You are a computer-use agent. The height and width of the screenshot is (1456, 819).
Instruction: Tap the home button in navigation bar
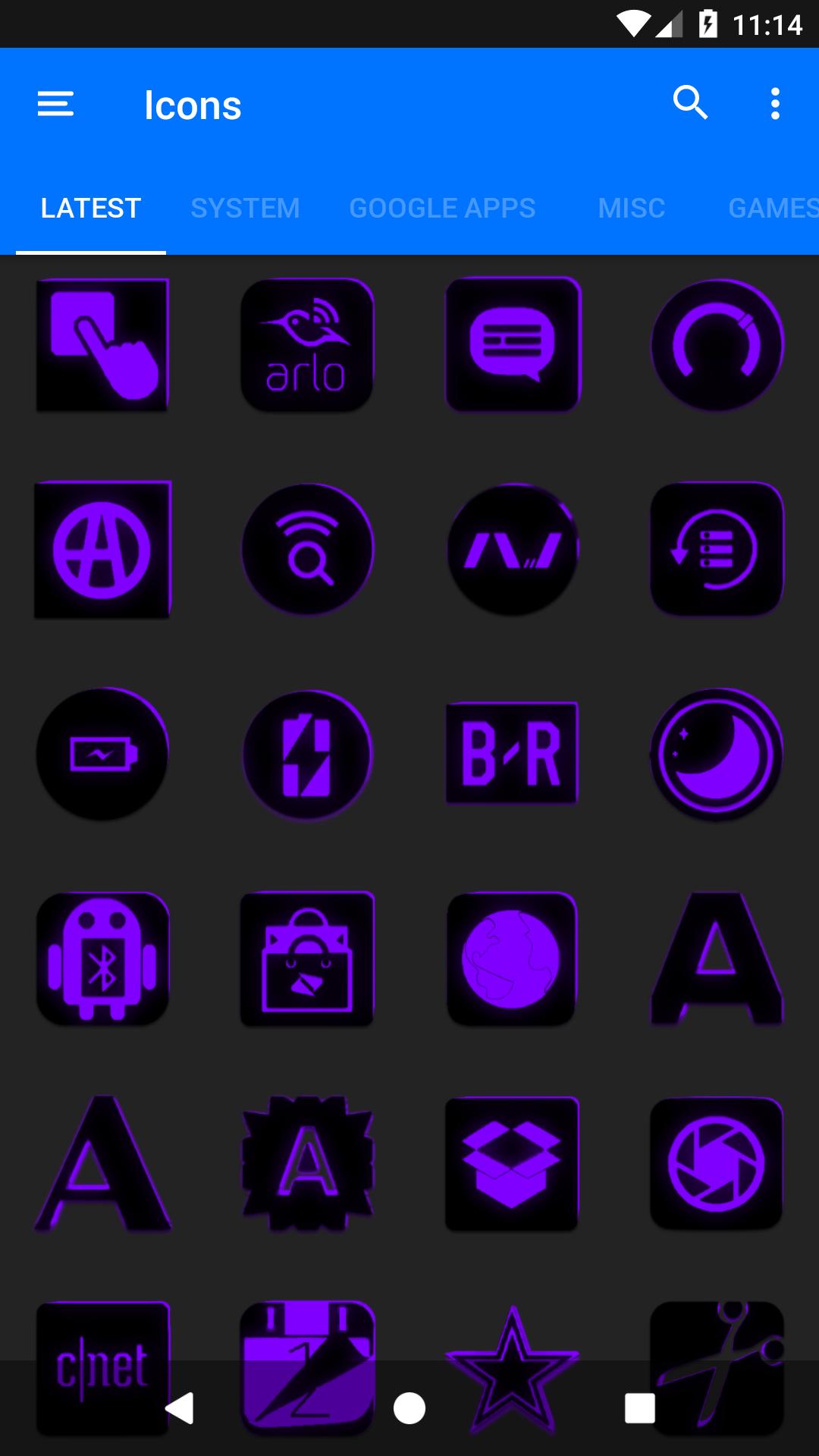(409, 1408)
